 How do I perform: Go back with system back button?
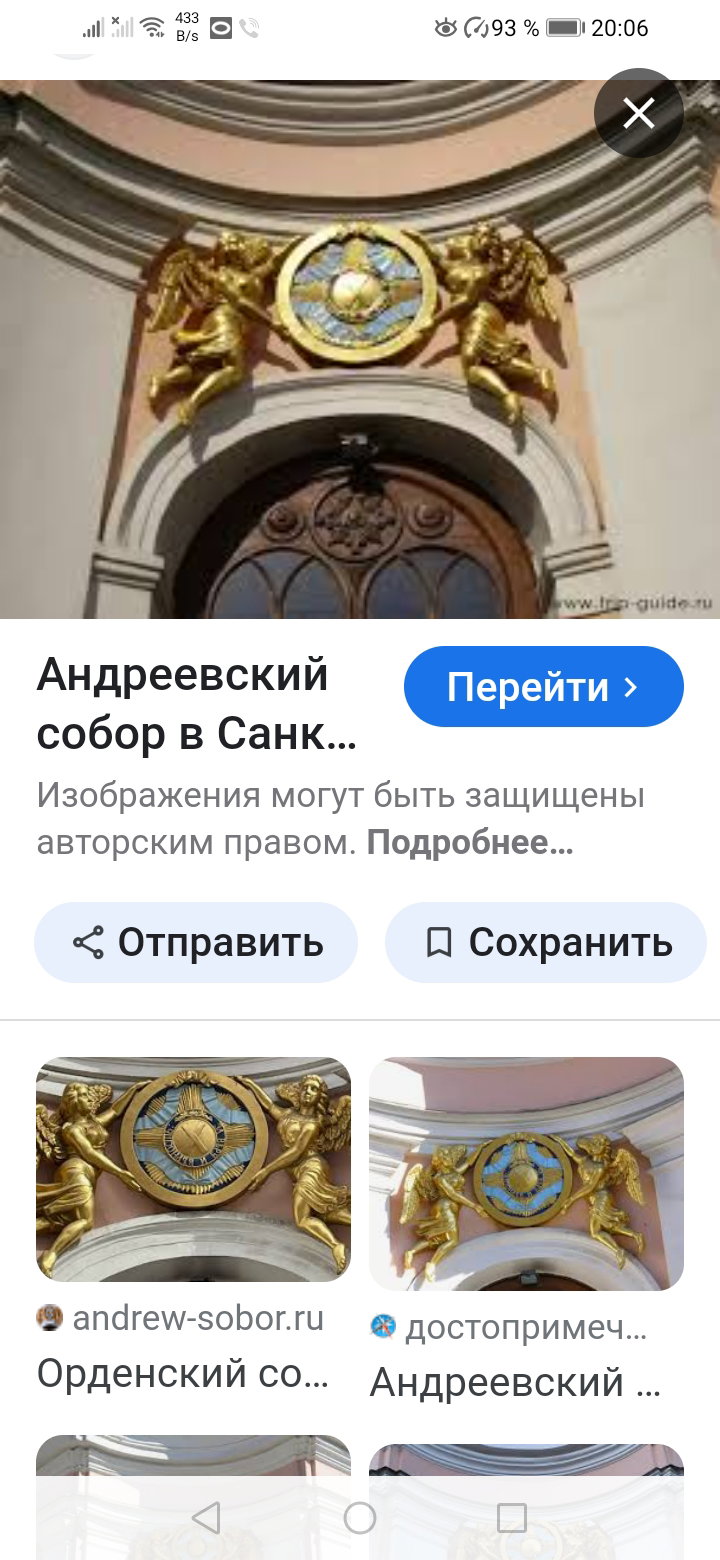(206, 1517)
